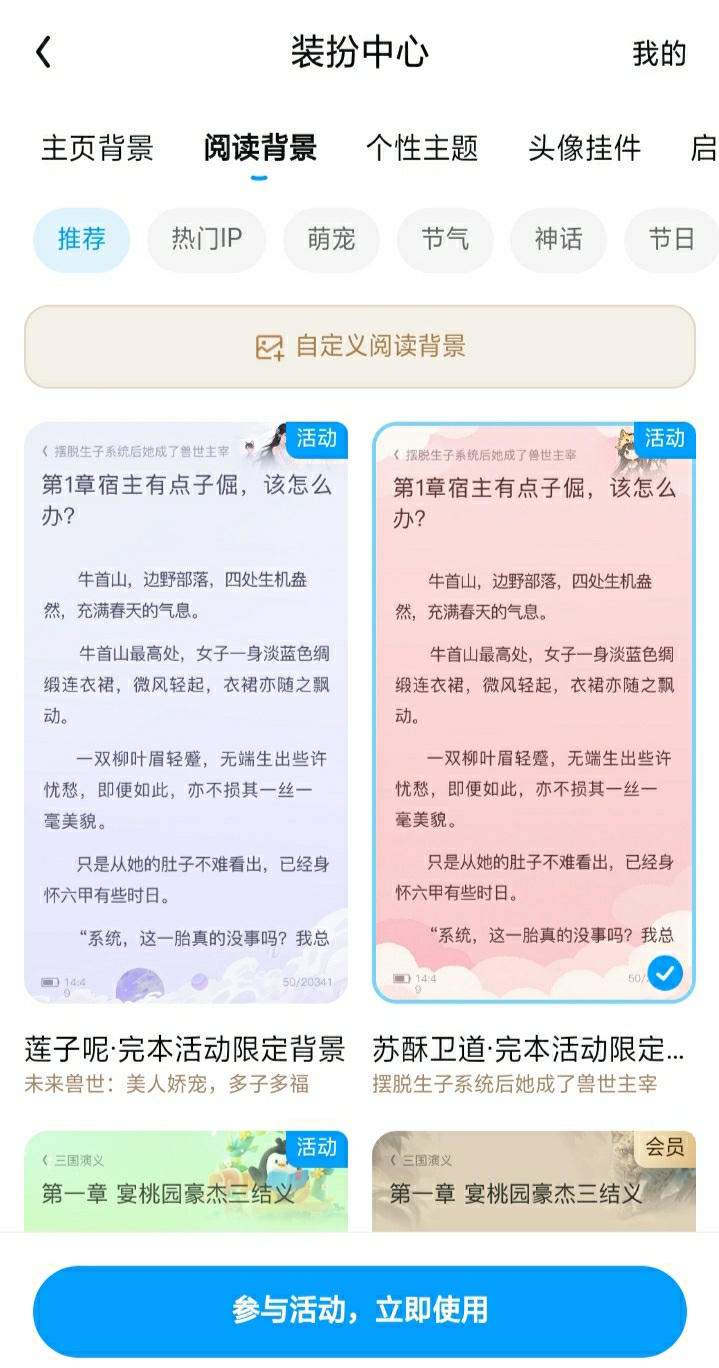Go back using the top-left arrow
Viewport: 719px width, 1368px height.
click(x=43, y=52)
